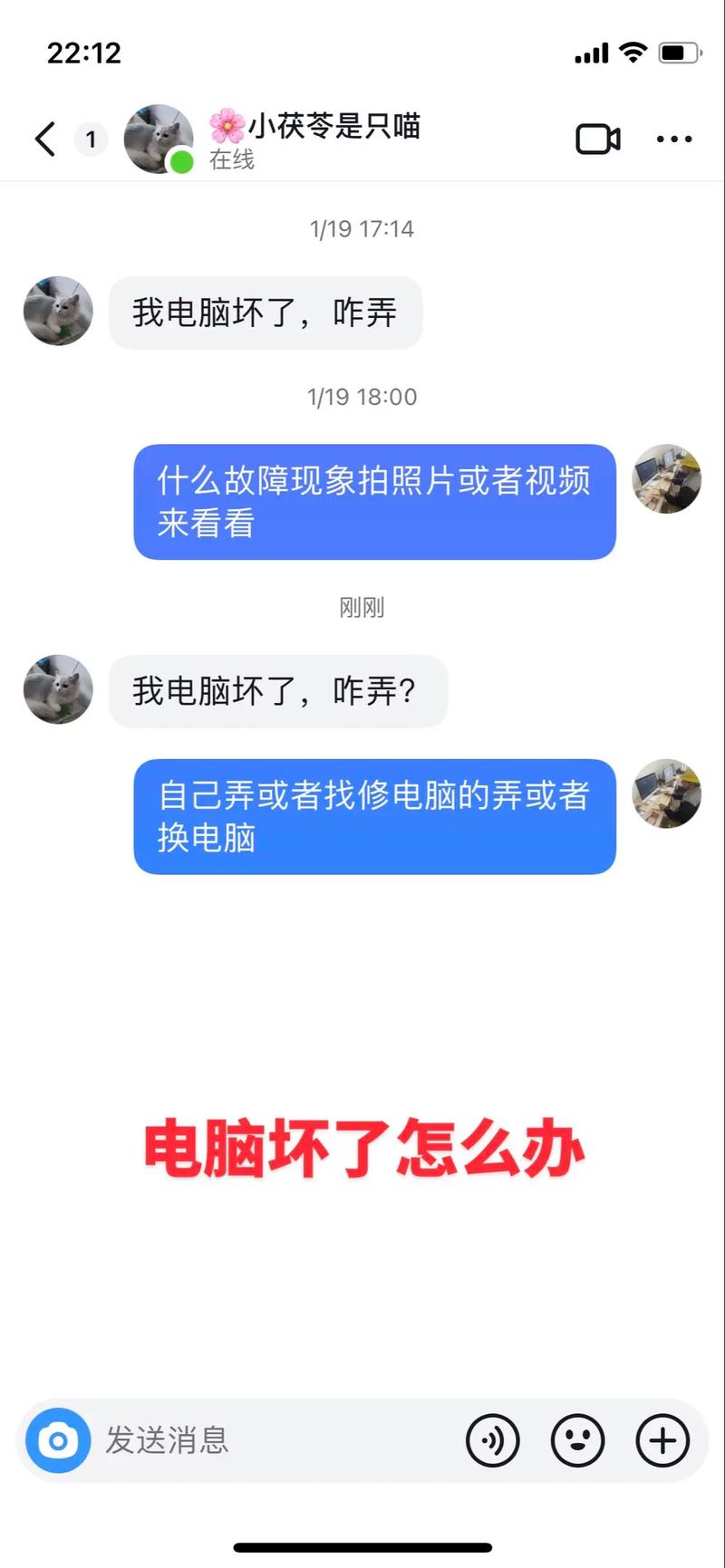725x1568 pixels.
Task: Tap the 1/19 17:14 timestamp
Action: [362, 228]
